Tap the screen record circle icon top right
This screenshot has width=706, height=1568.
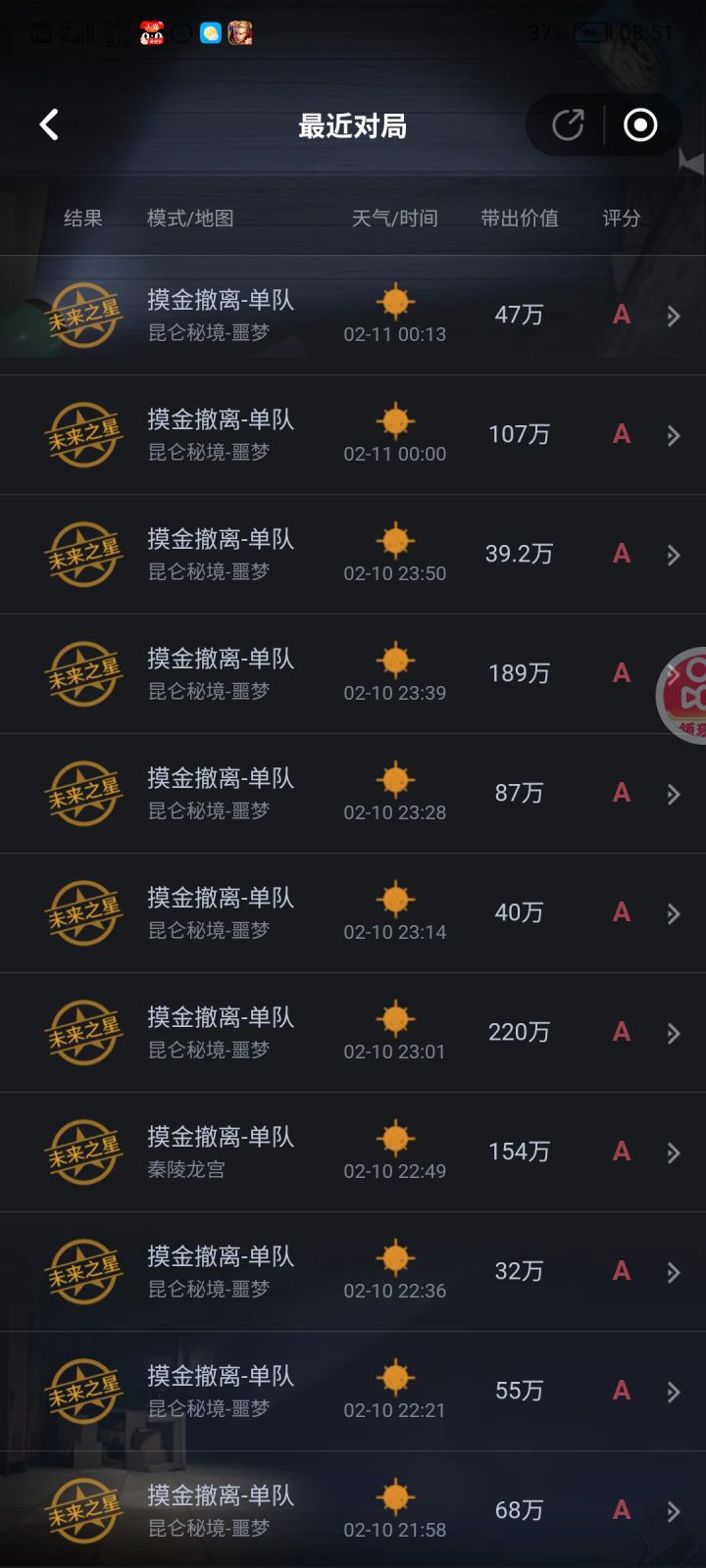point(641,124)
